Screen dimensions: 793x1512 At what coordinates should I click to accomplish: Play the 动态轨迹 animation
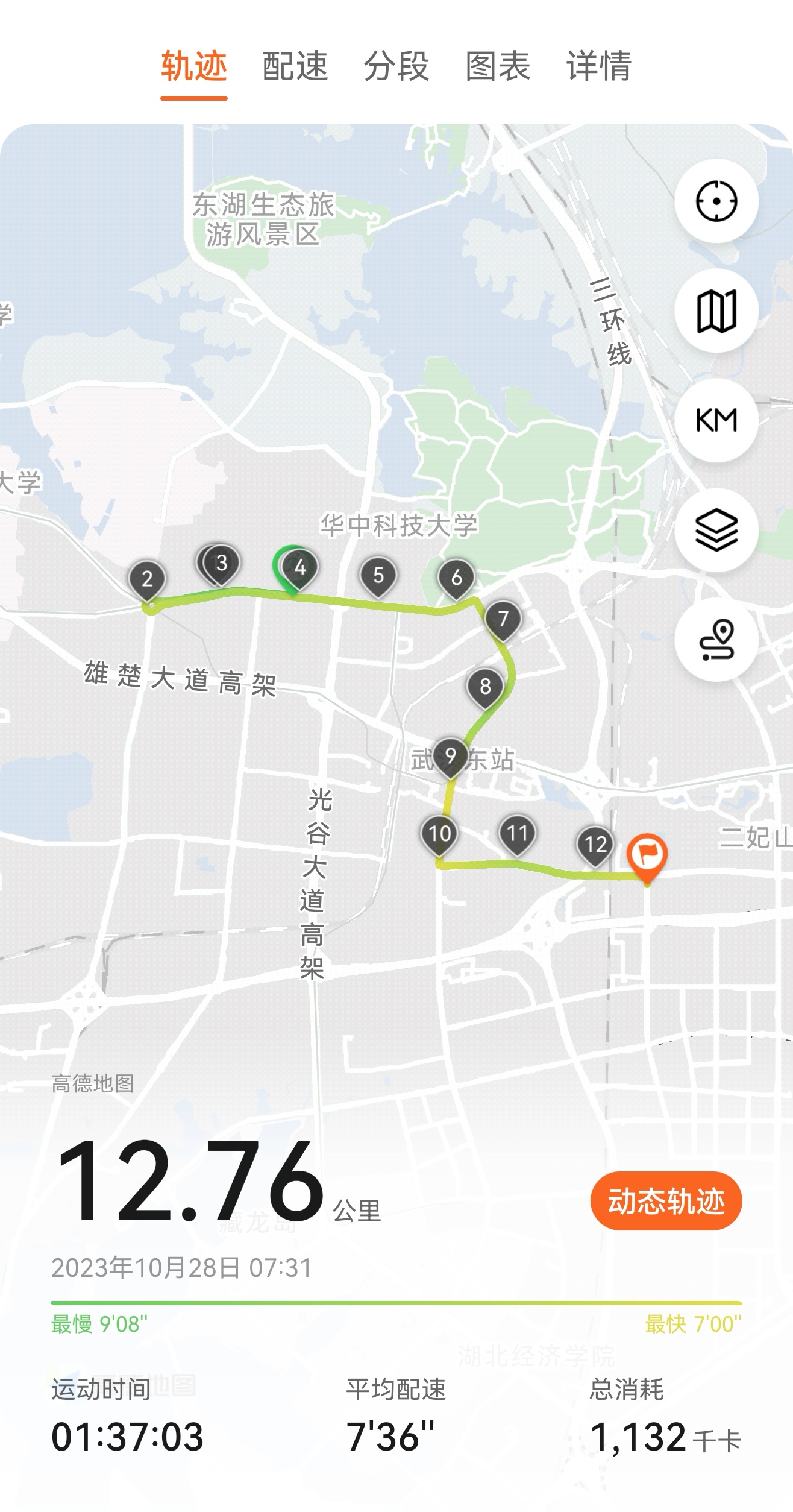[666, 1200]
